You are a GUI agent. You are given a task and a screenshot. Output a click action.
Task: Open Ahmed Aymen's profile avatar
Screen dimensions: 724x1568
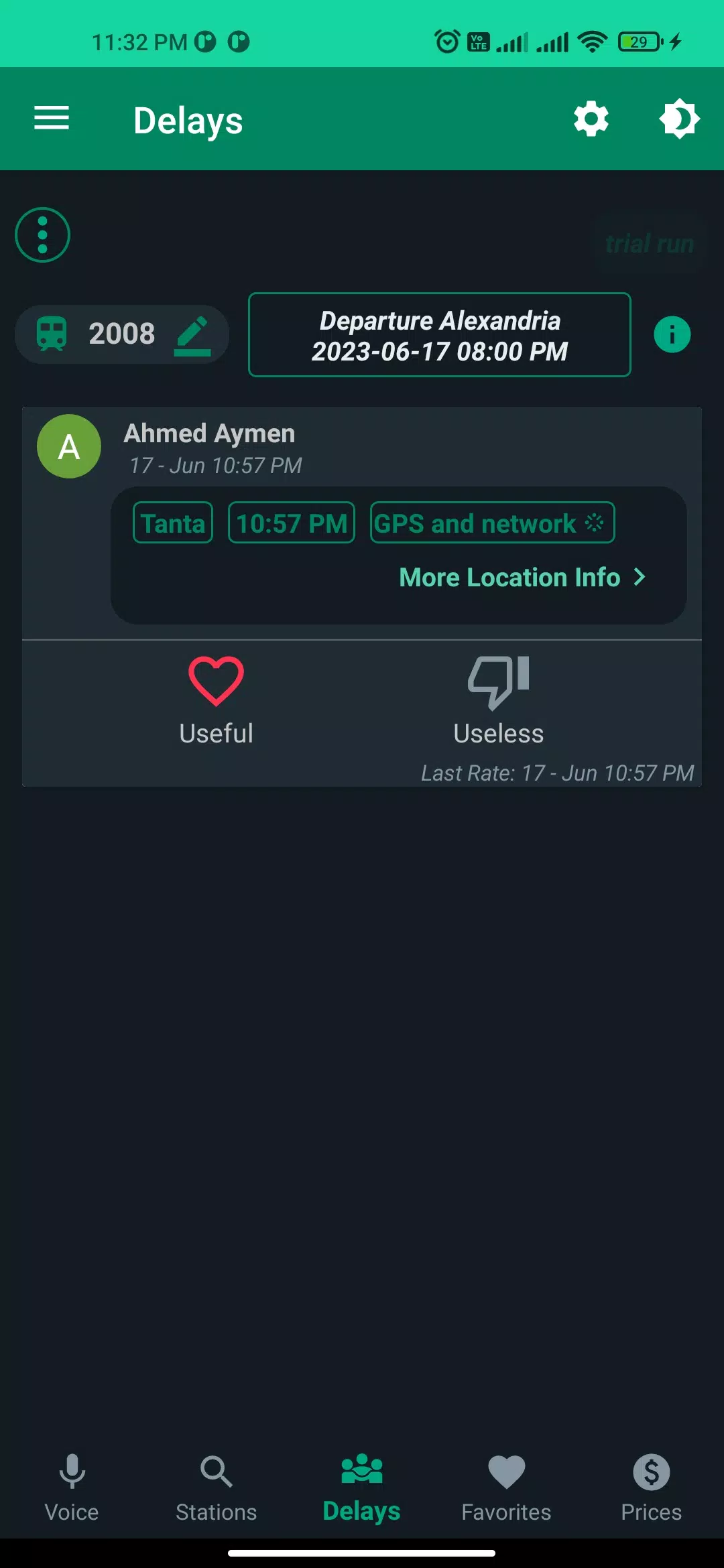pyautogui.click(x=69, y=446)
